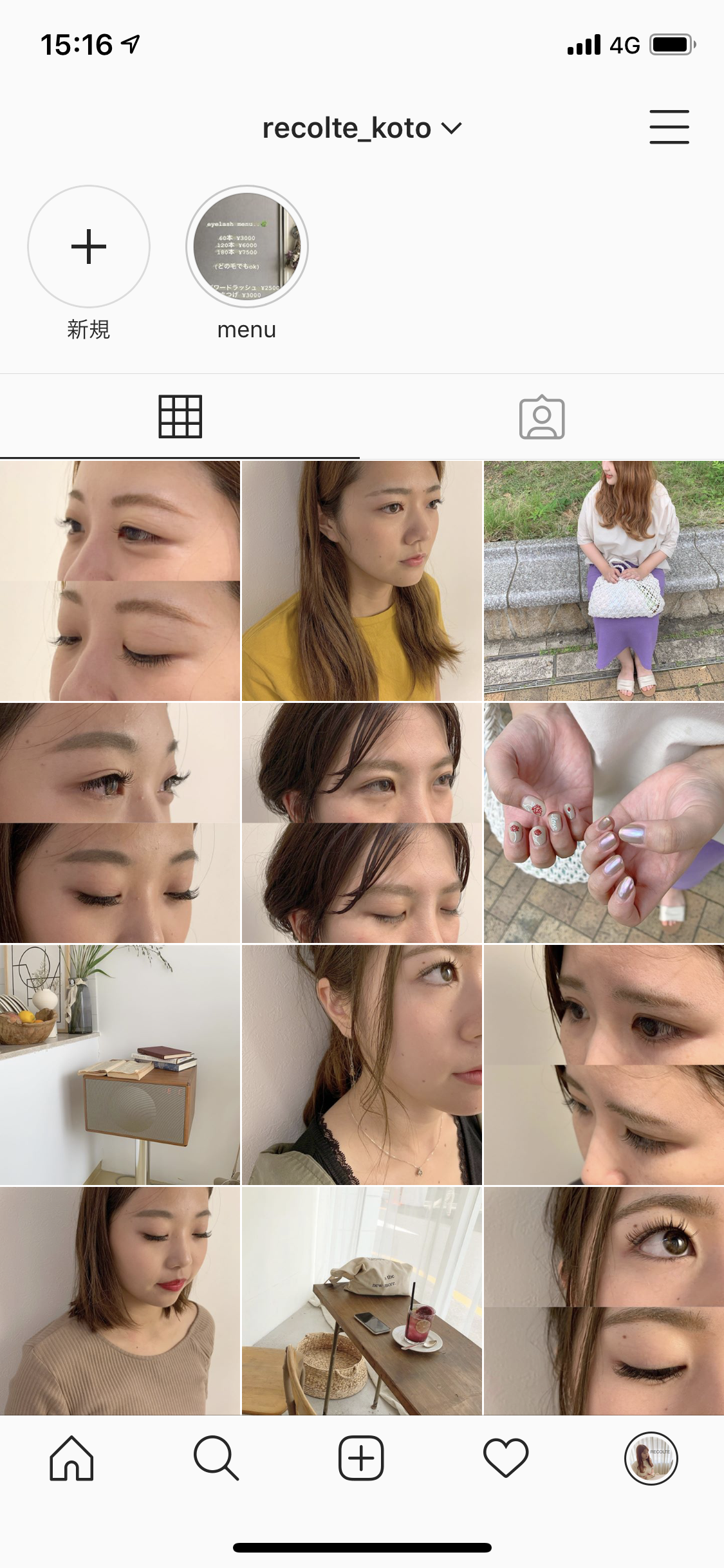Add a new story highlight
Image resolution: width=724 pixels, height=1568 pixels.
(89, 247)
